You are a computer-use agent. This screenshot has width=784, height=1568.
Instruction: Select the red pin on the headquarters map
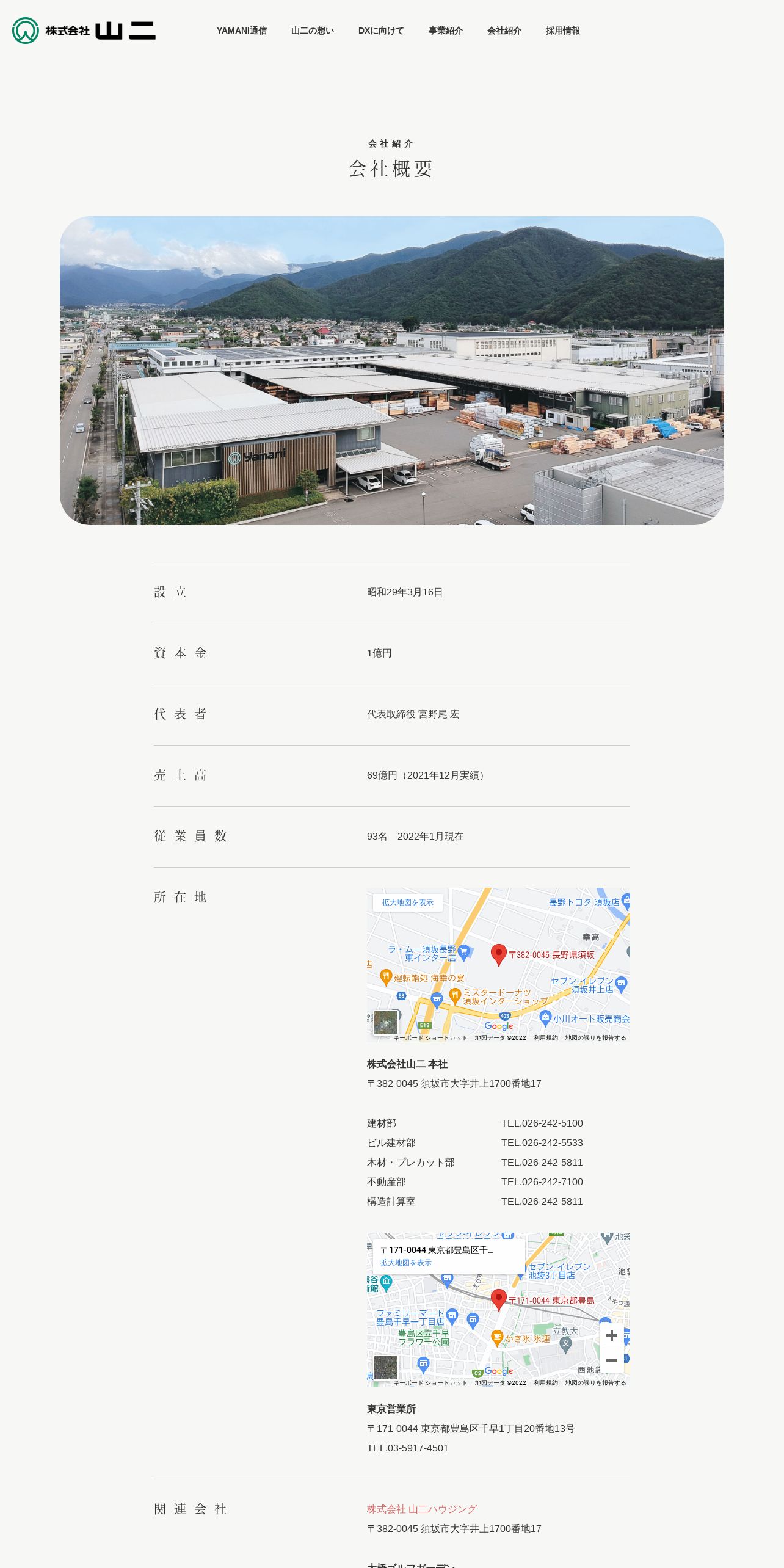(499, 953)
